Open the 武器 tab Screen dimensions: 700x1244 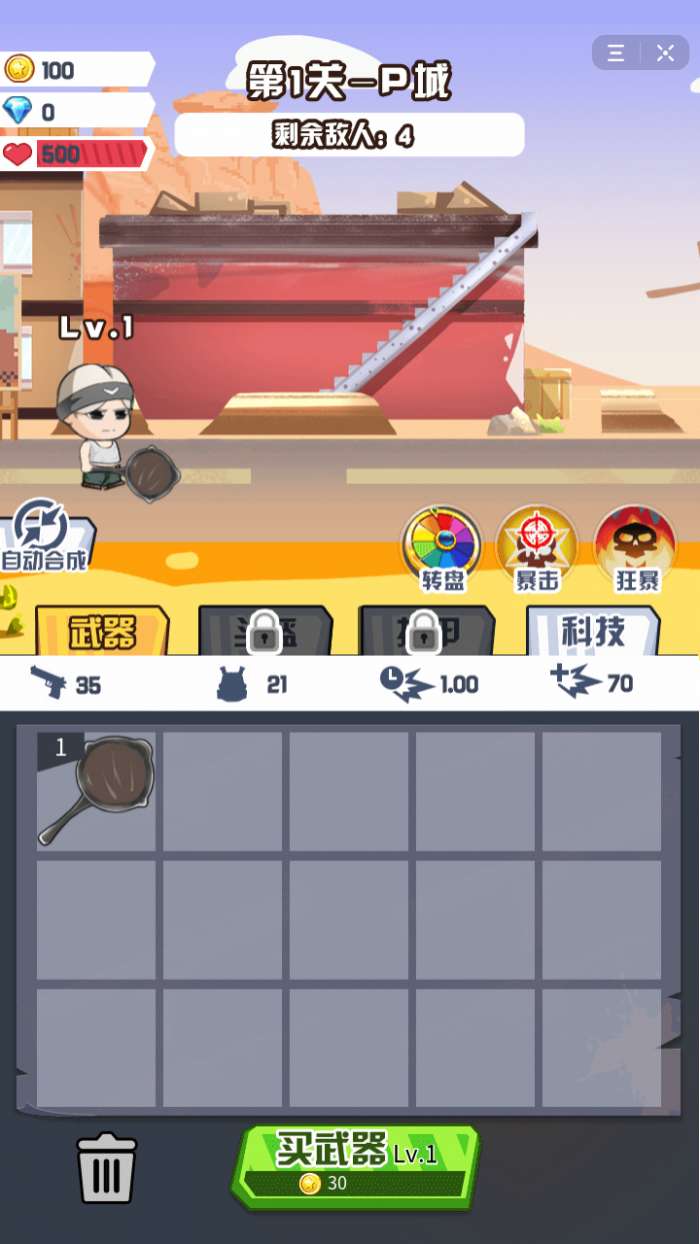pos(102,632)
